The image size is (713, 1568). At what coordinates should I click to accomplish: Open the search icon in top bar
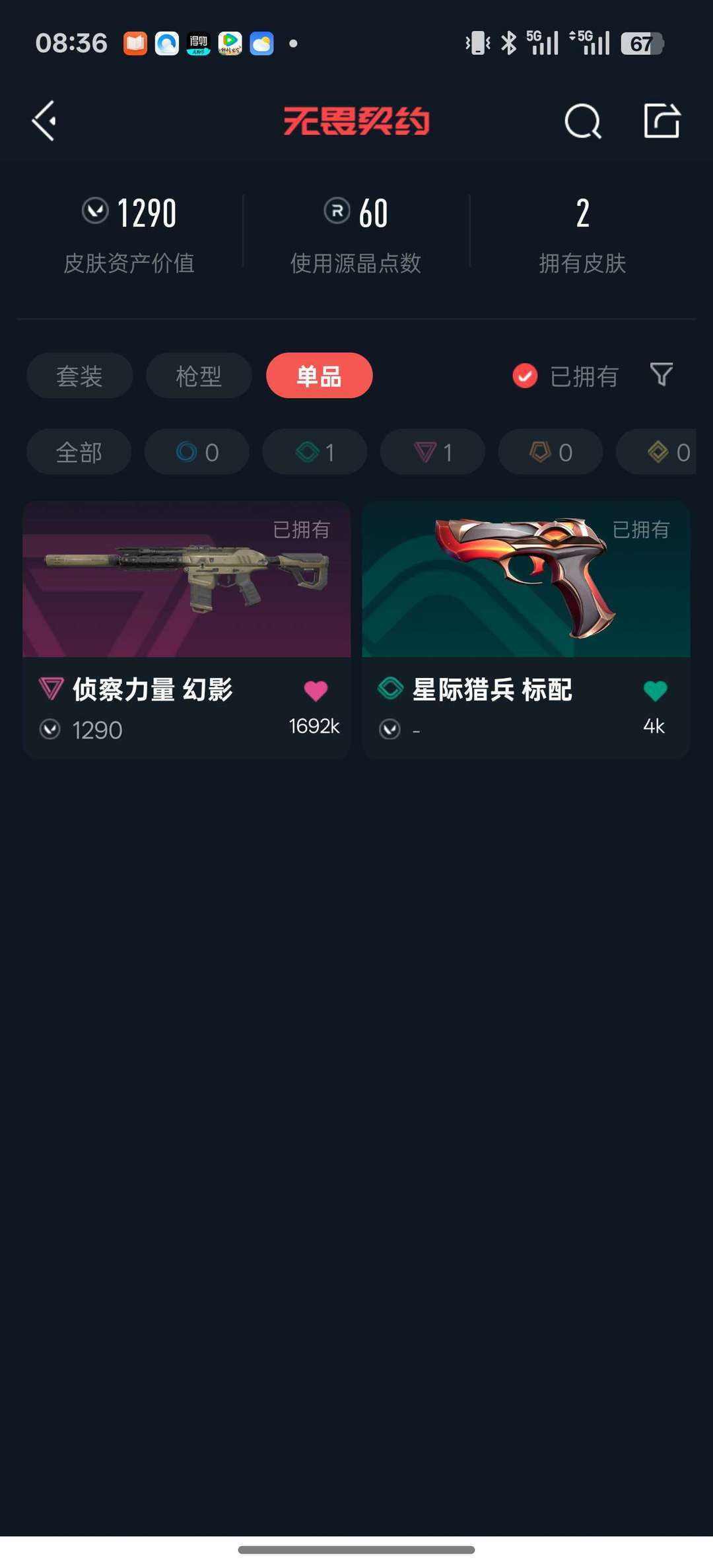(x=582, y=120)
